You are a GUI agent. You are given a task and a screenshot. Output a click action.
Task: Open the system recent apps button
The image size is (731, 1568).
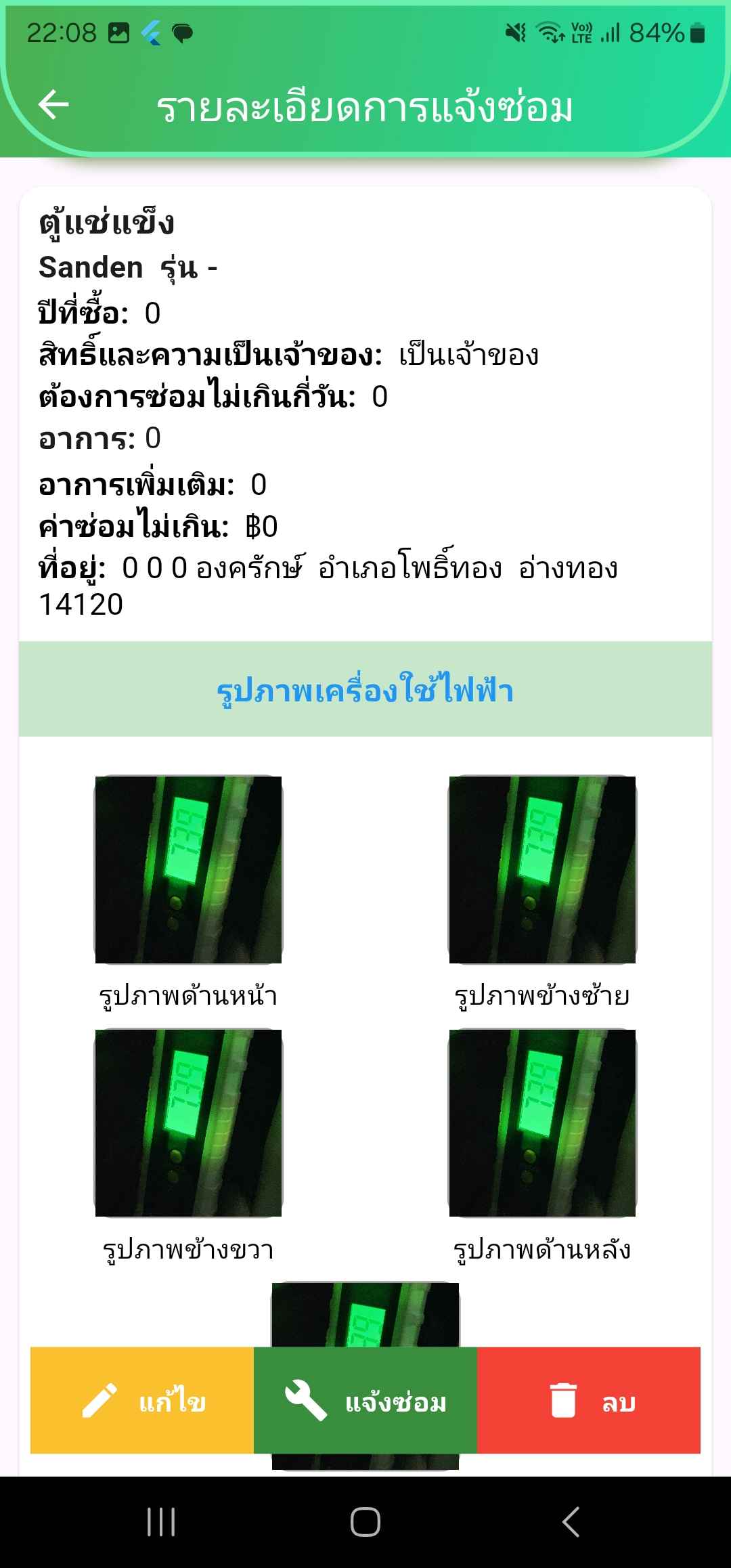161,1522
